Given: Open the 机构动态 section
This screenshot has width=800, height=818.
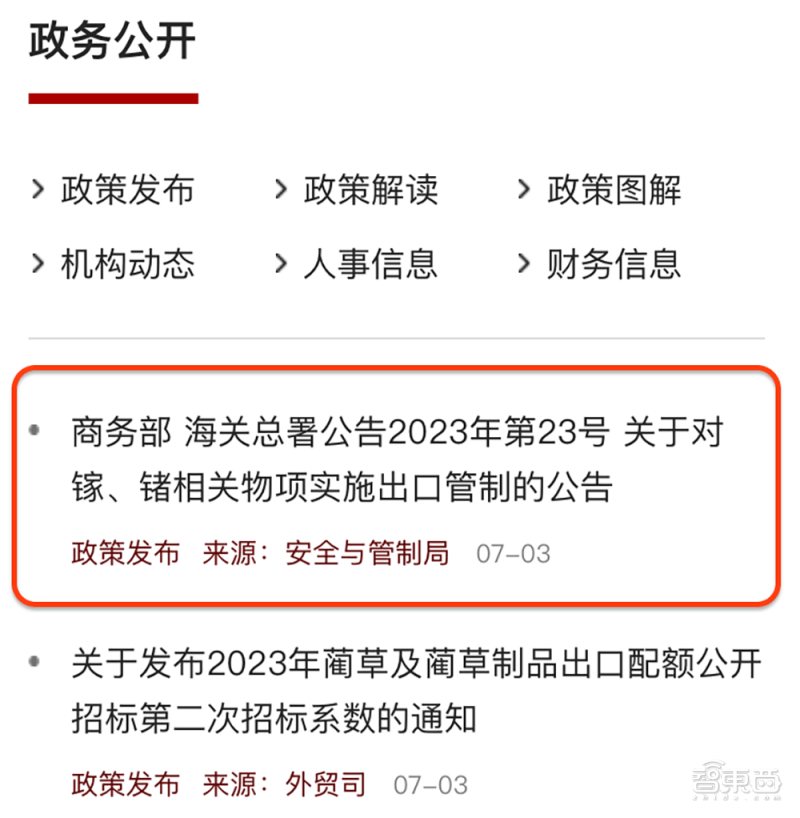Looking at the screenshot, I should [x=127, y=264].
